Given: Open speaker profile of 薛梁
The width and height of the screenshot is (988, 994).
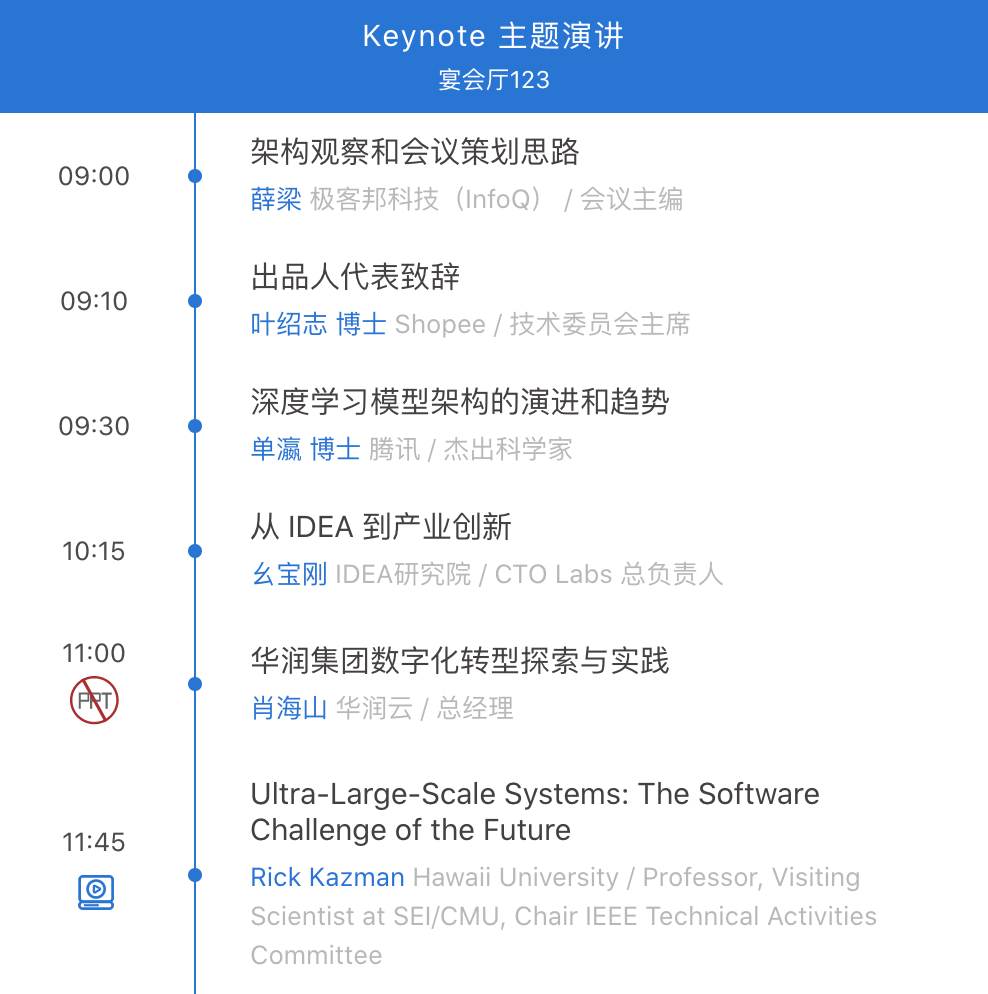Looking at the screenshot, I should tap(276, 199).
